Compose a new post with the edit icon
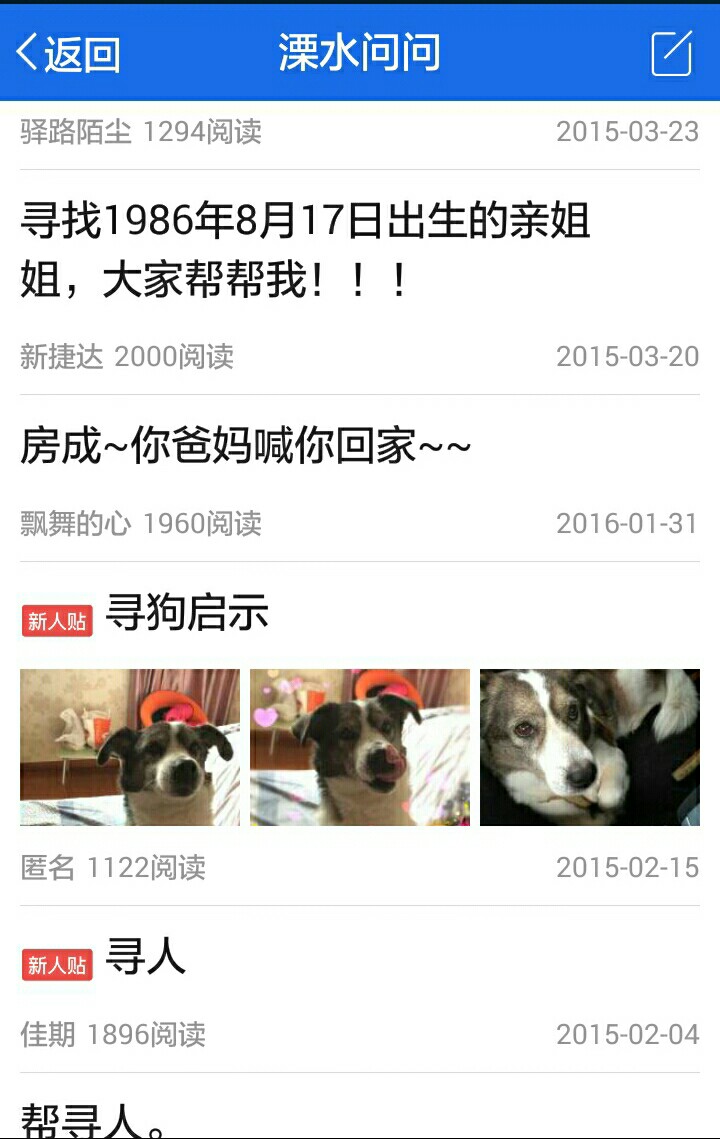This screenshot has width=720, height=1139. (671, 53)
